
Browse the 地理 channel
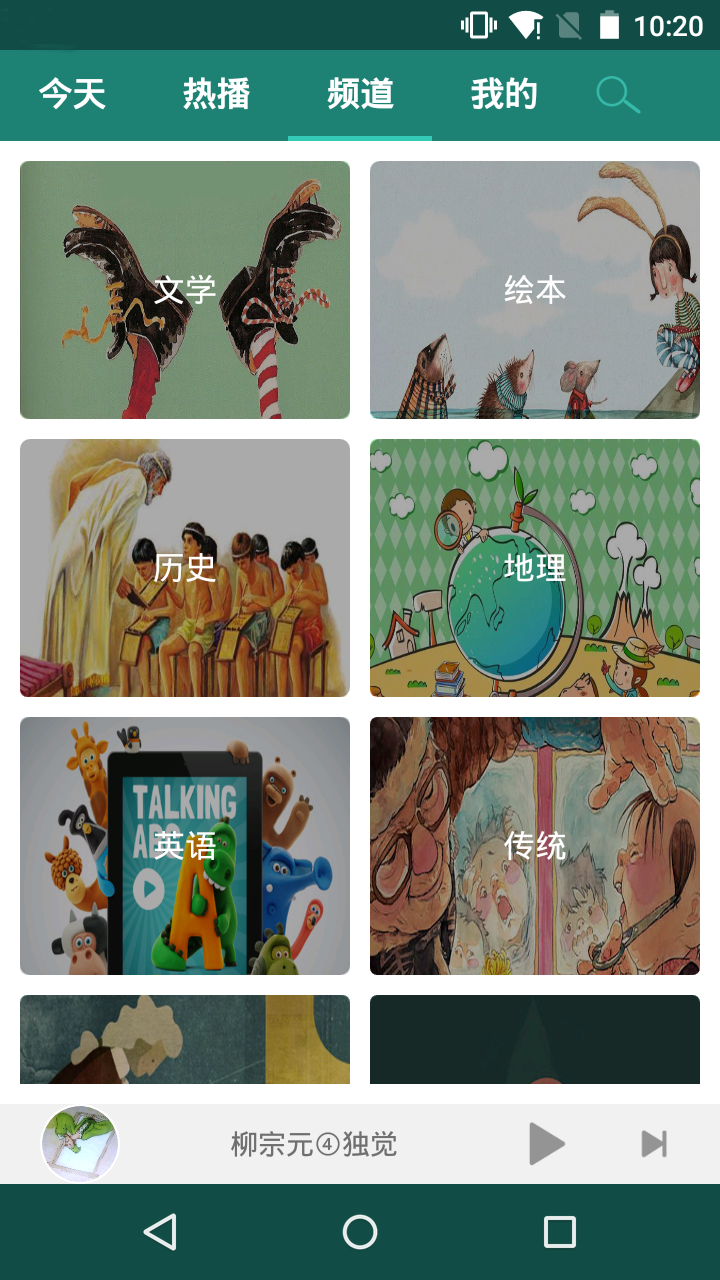(x=535, y=568)
